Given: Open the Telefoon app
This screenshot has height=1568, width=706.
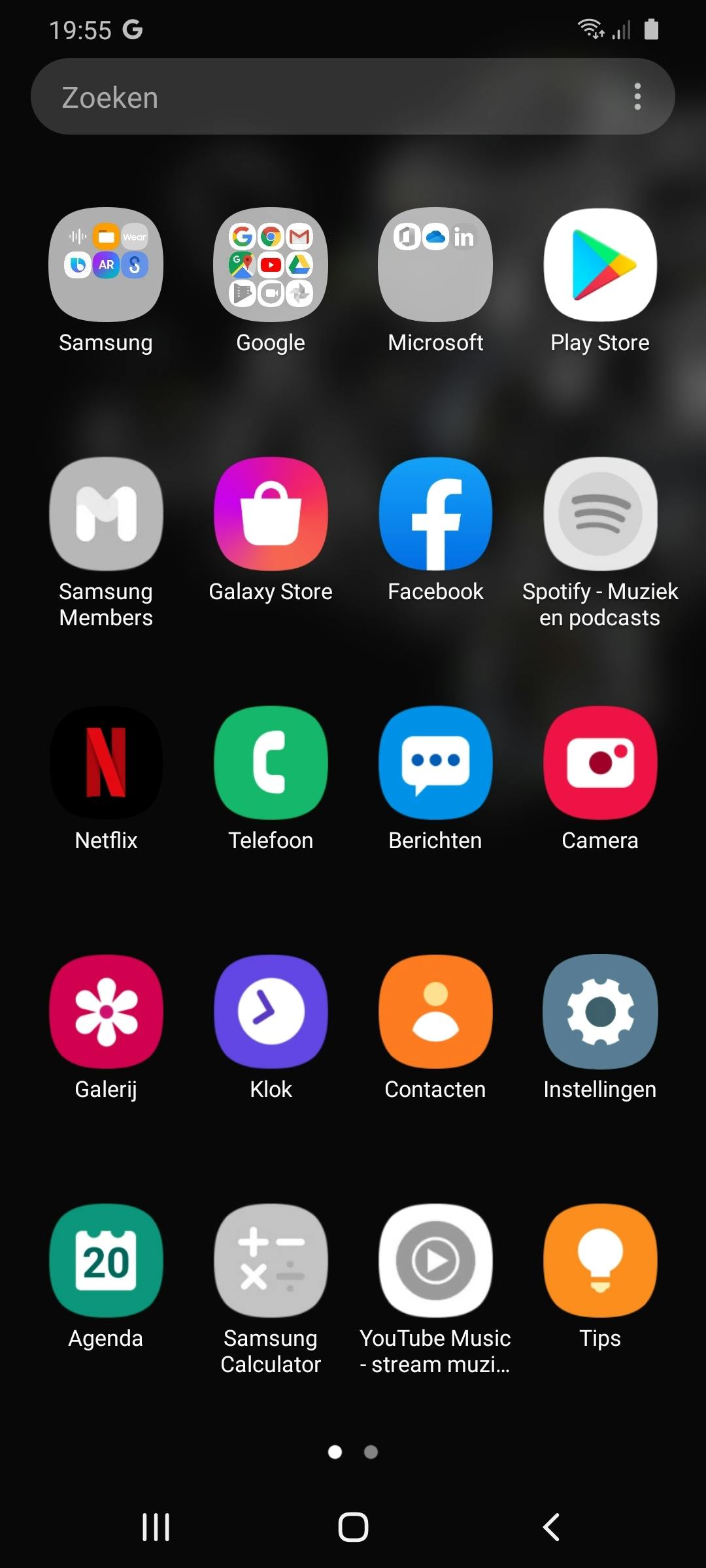Looking at the screenshot, I should coord(271,762).
